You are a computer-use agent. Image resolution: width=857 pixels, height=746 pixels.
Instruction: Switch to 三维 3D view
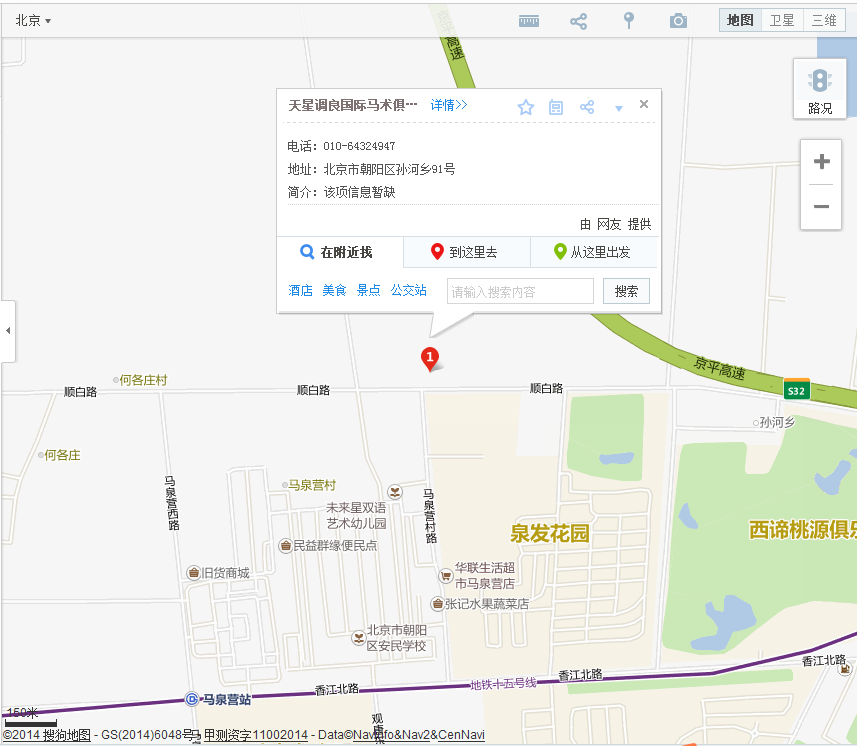(822, 20)
